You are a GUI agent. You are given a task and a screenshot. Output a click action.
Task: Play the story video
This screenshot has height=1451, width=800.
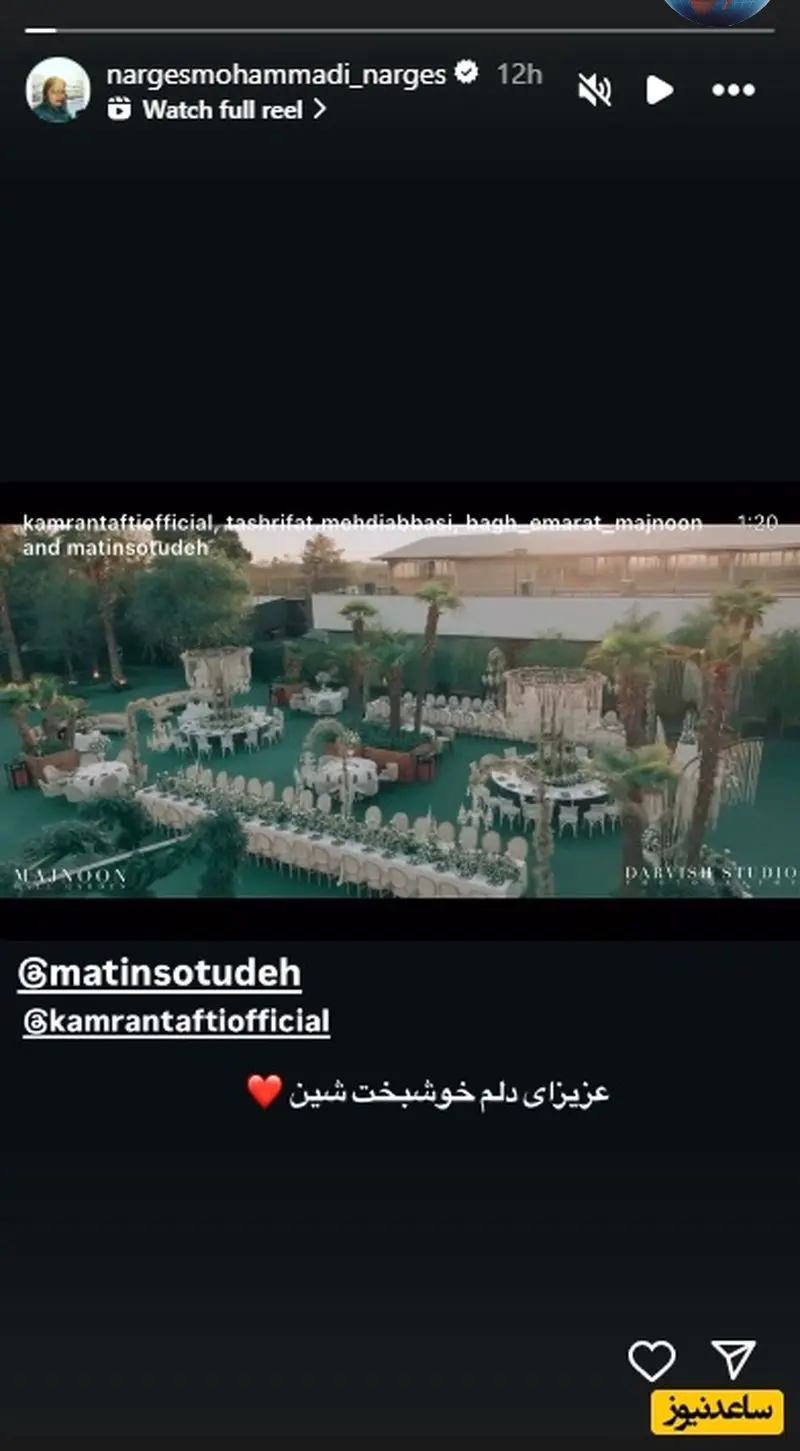659,91
